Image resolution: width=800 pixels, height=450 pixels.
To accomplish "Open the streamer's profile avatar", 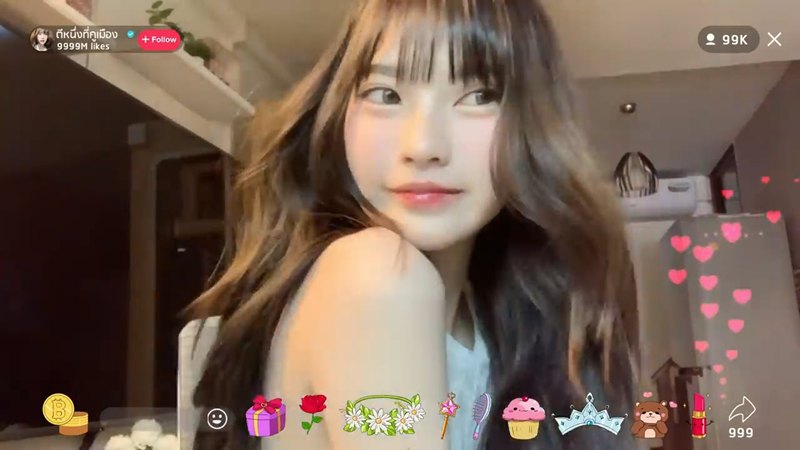I will (x=41, y=39).
